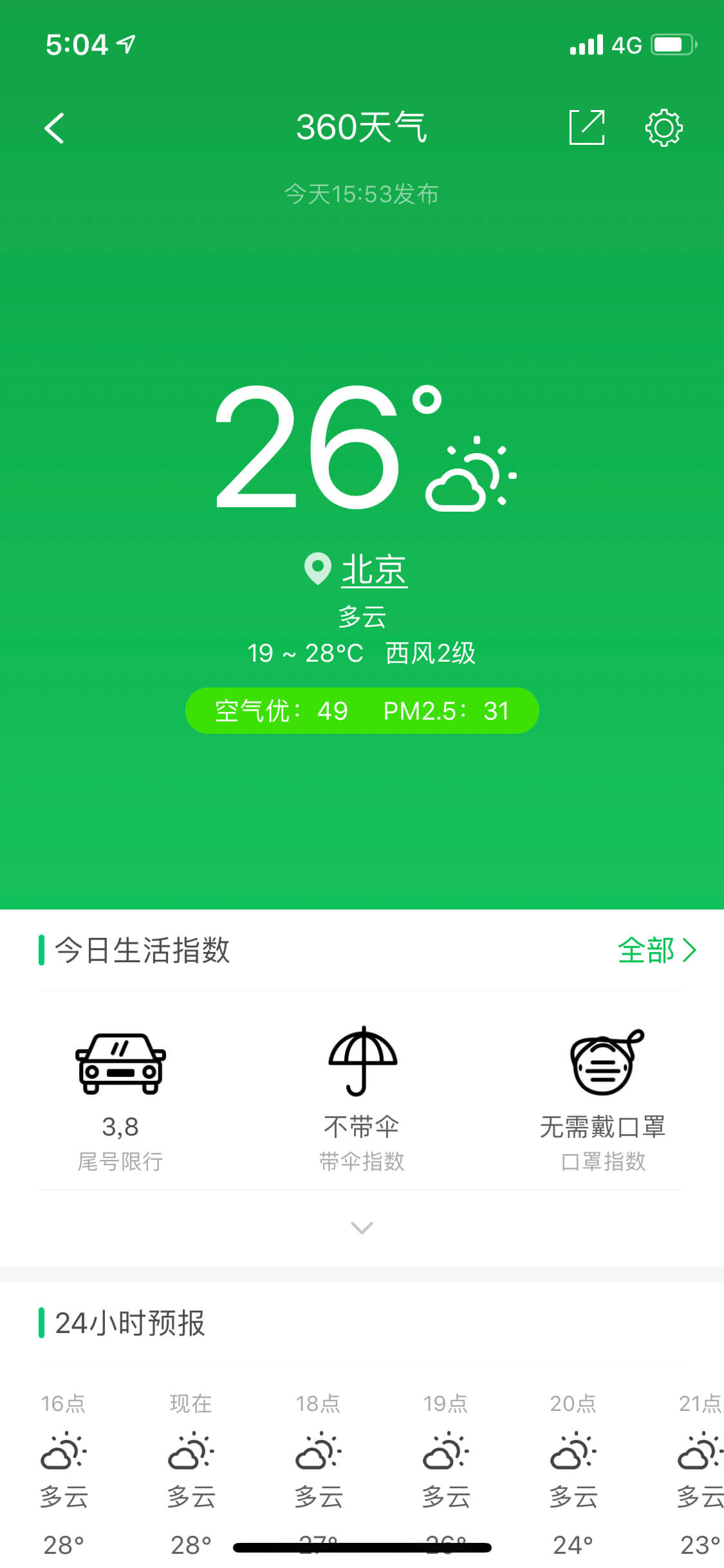Open the settings gear
This screenshot has height=1568, width=724.
point(664,127)
